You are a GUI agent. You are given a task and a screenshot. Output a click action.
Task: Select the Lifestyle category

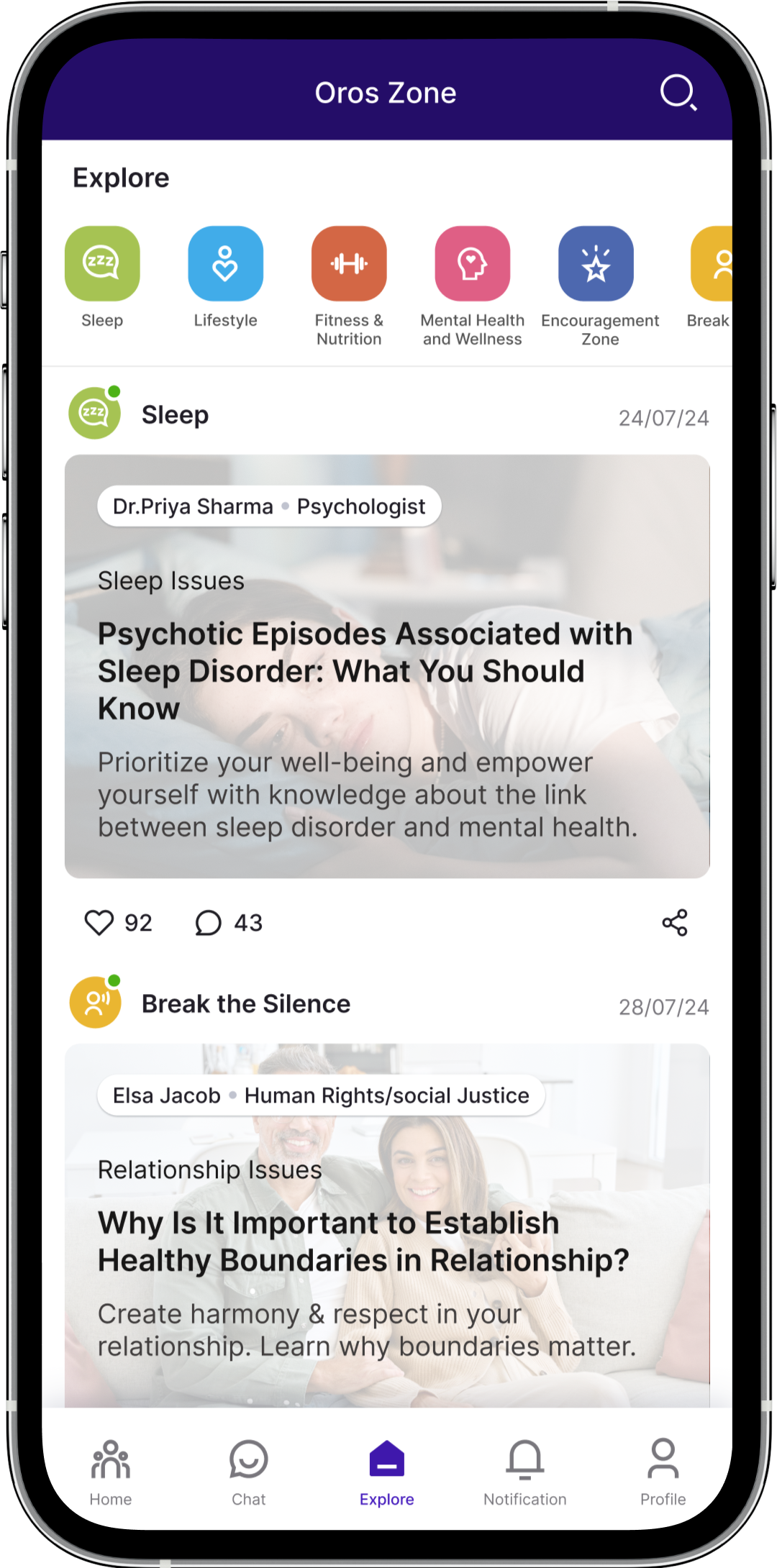[x=225, y=277]
